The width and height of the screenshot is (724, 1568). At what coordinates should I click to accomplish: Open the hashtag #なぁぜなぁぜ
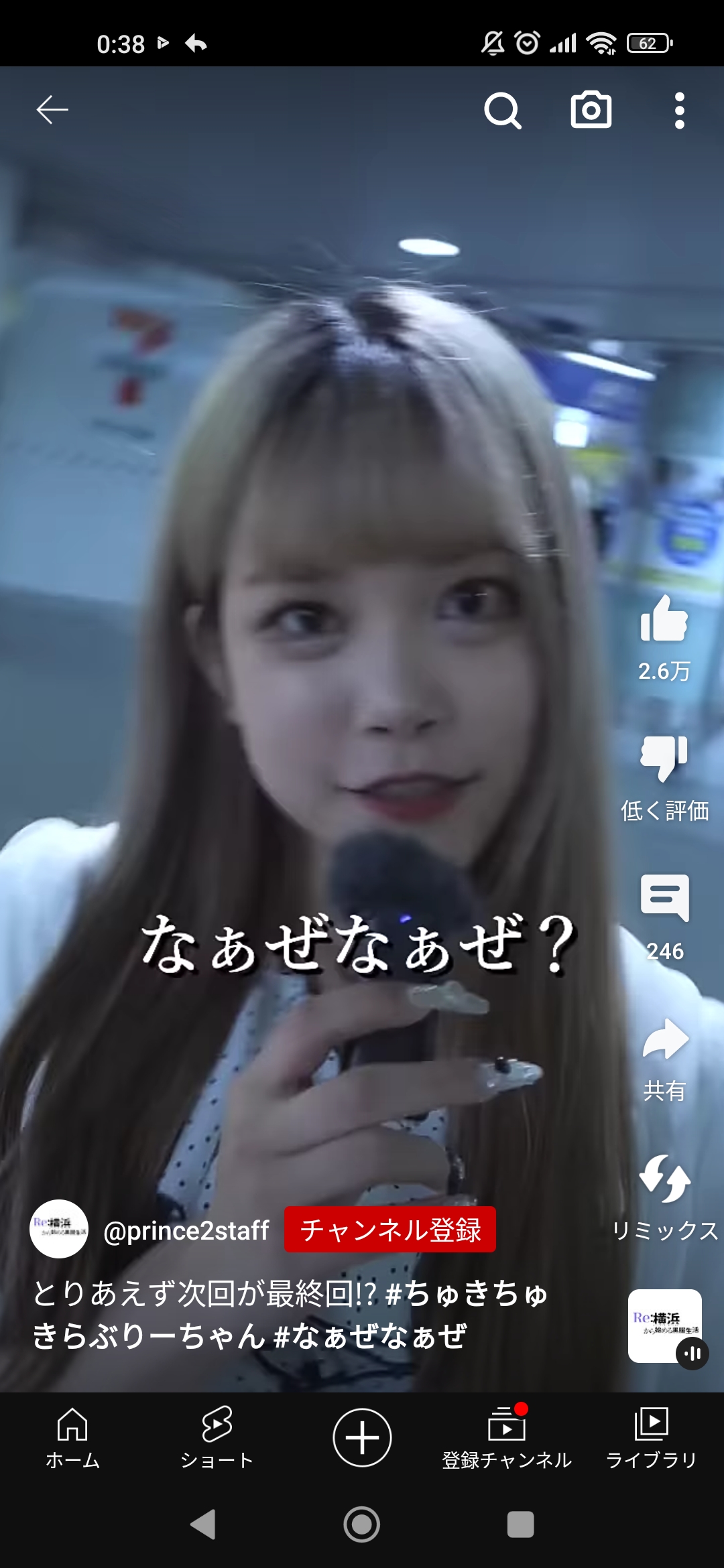[370, 1336]
